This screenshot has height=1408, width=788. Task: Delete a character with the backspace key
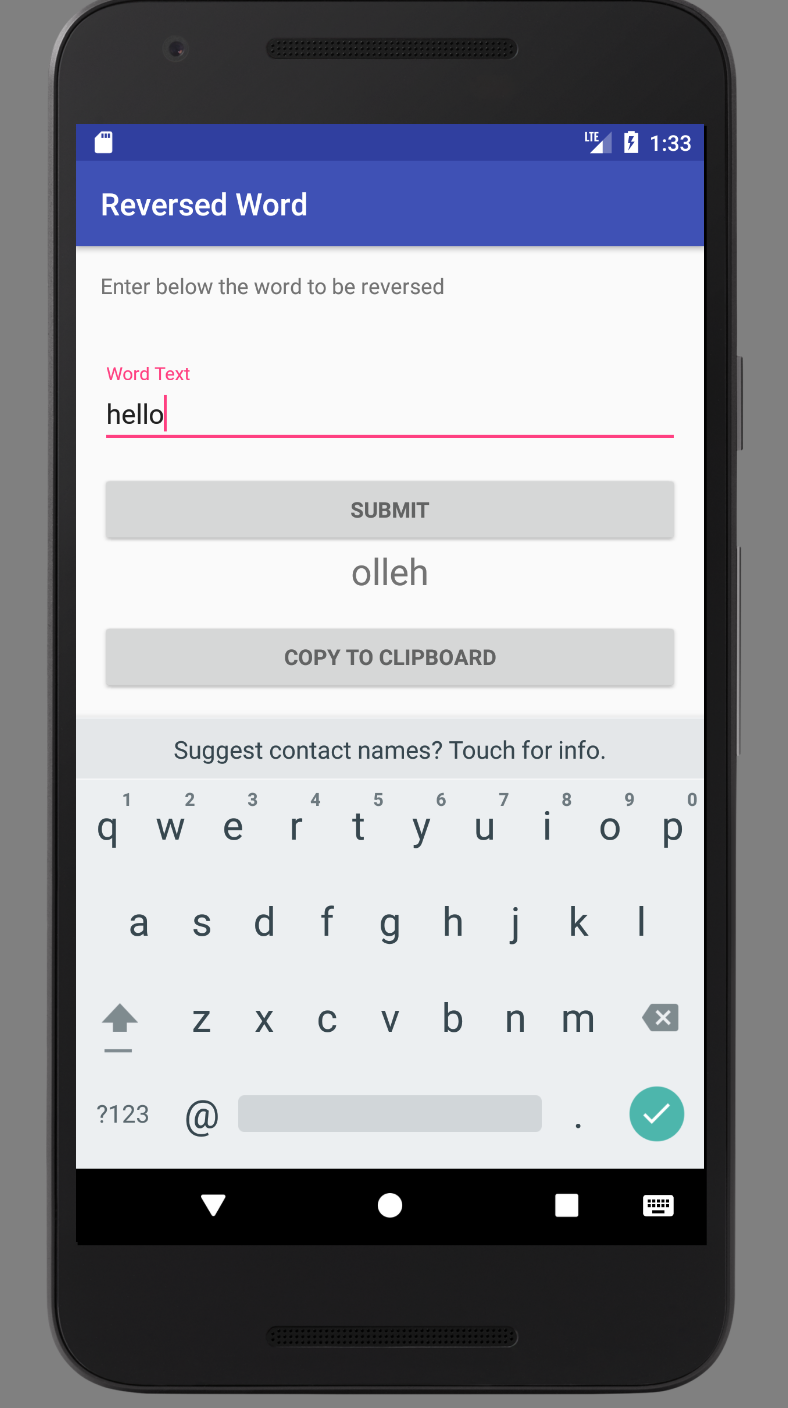pos(660,1018)
